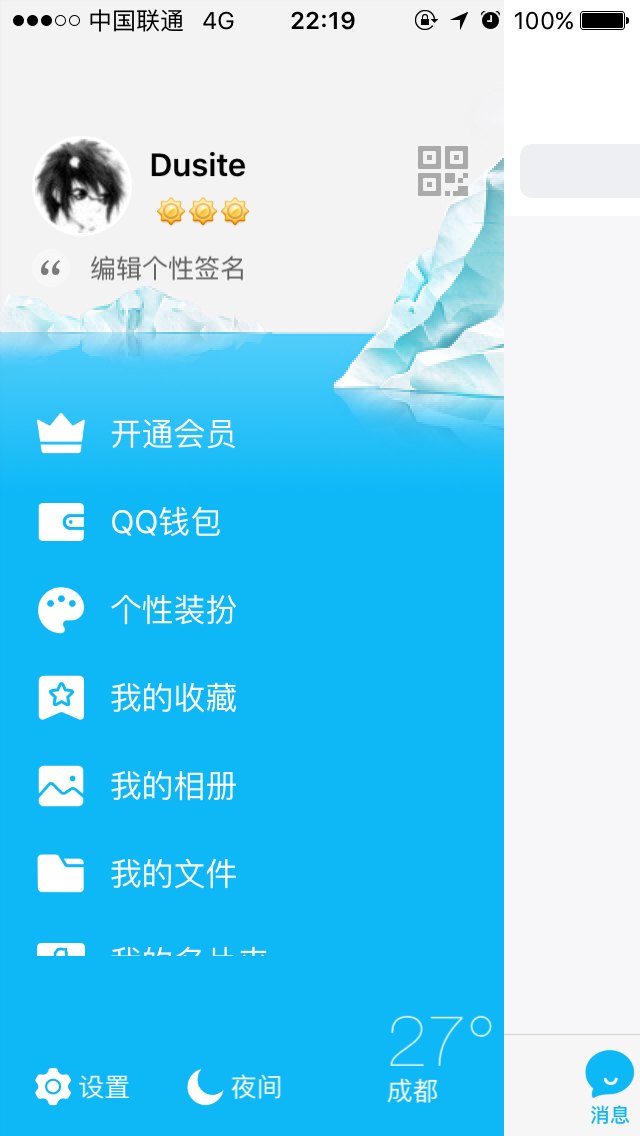Tap the search box beside the drawer
The width and height of the screenshot is (640, 1136).
tap(580, 171)
